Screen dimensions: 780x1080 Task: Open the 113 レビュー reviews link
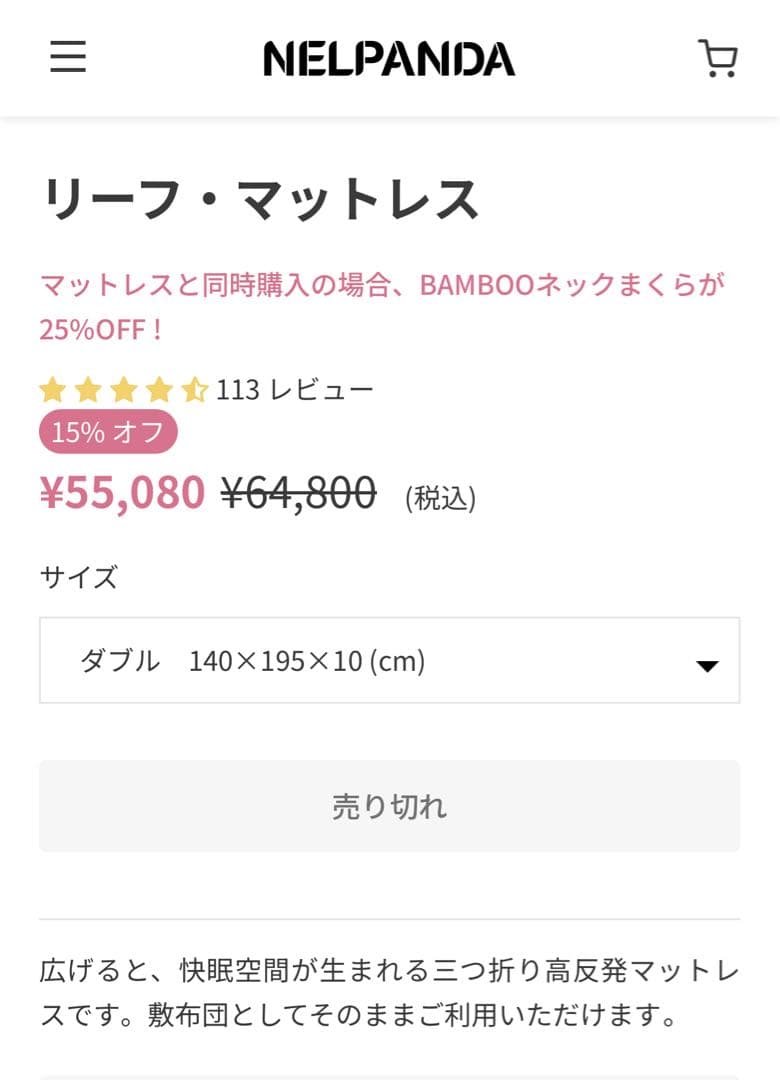293,388
